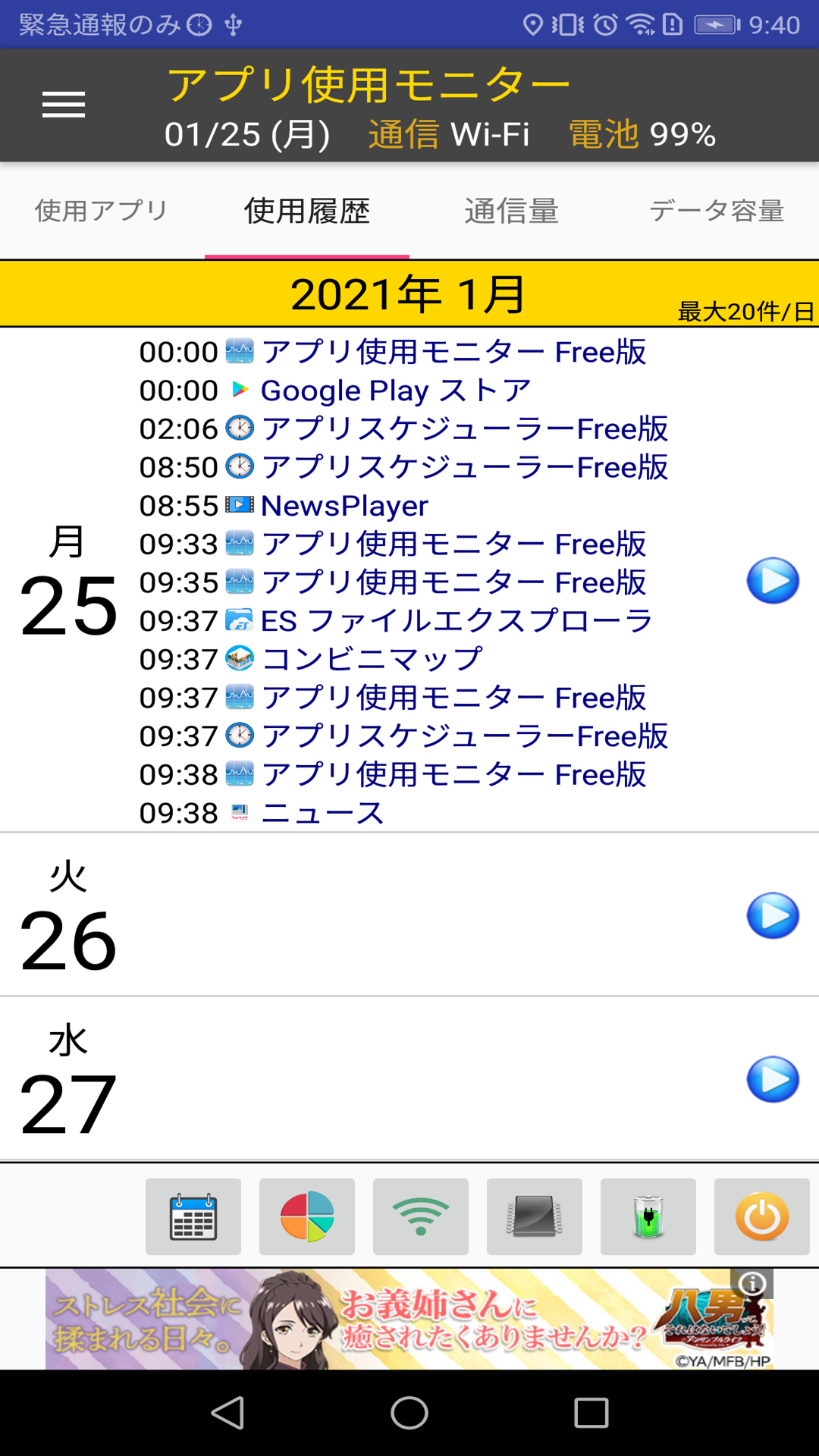The height and width of the screenshot is (1456, 819).
Task: Tap the memory chip toolbar button
Action: click(535, 1216)
